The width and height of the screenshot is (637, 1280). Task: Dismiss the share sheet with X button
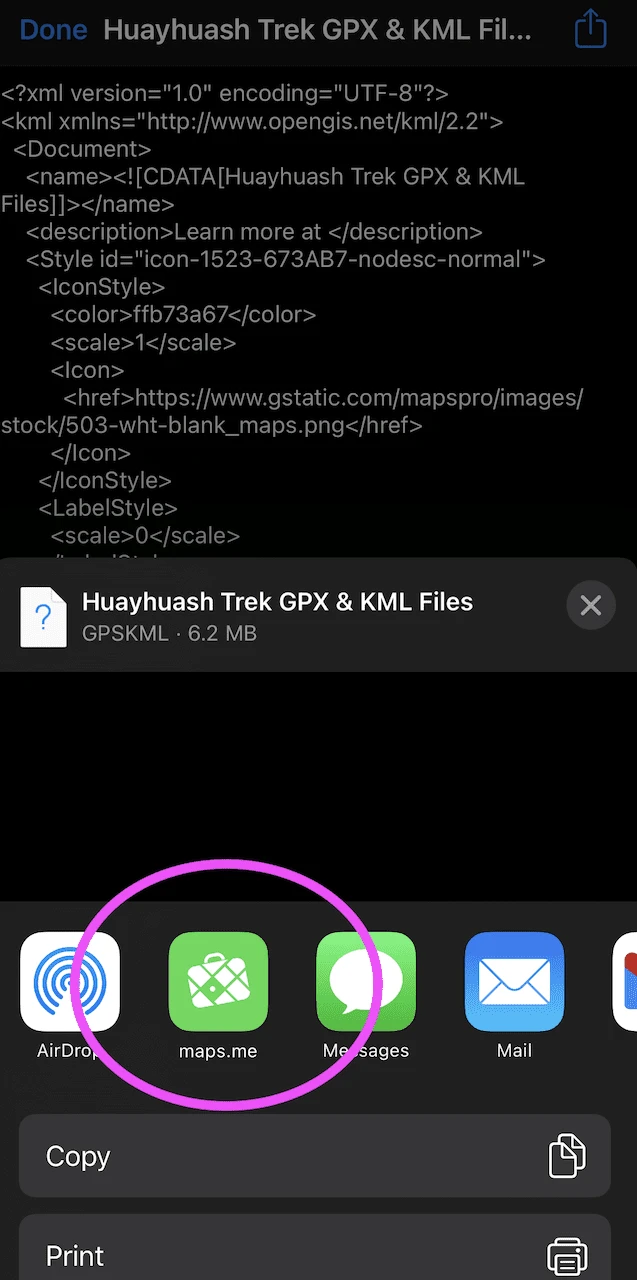(591, 605)
